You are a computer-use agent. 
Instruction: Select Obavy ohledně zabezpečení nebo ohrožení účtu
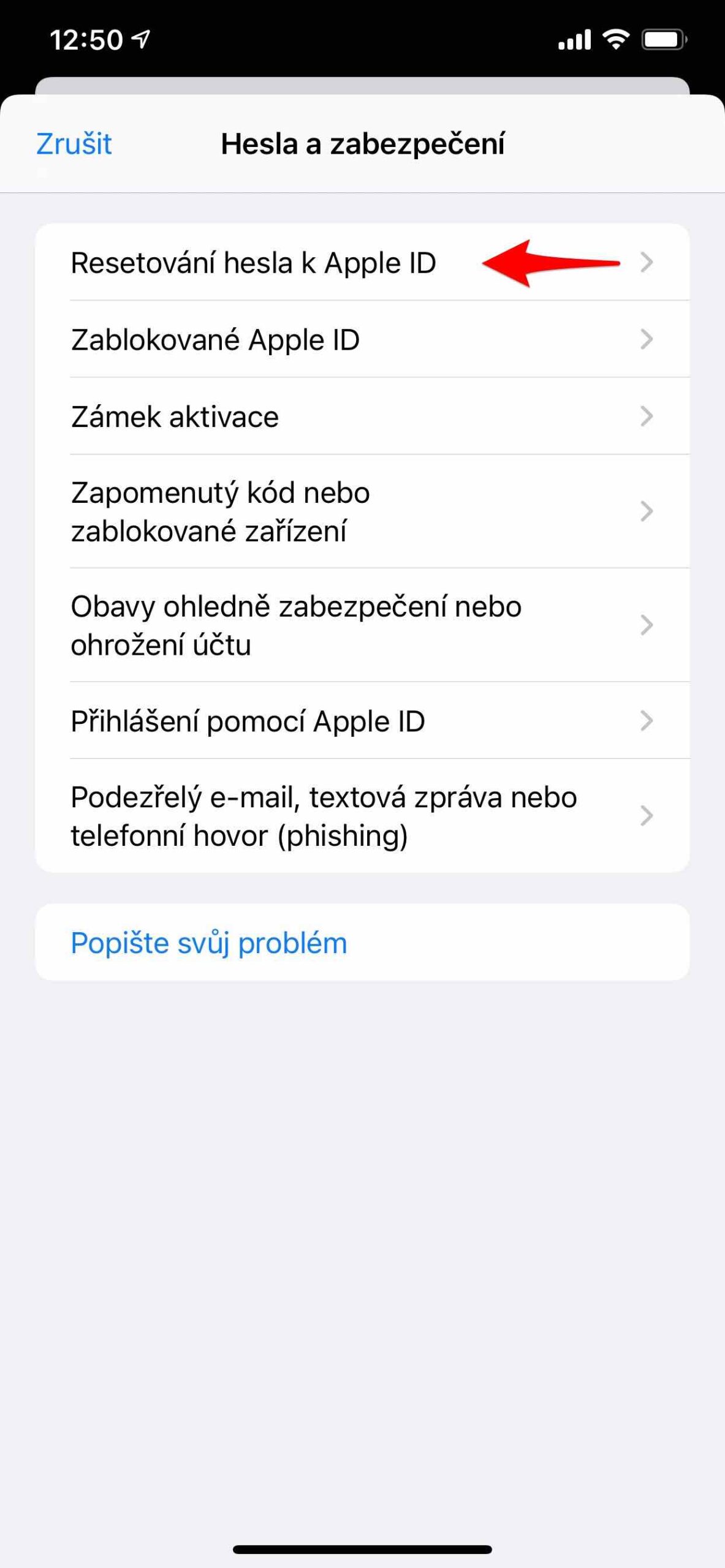(x=295, y=626)
